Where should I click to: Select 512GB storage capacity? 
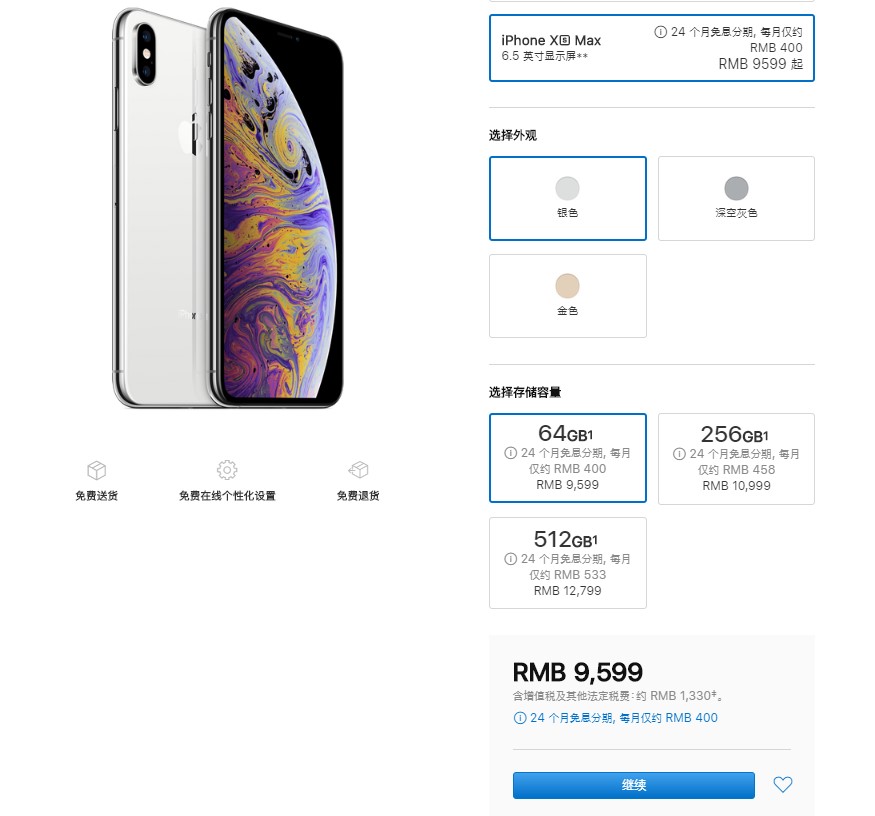(567, 562)
